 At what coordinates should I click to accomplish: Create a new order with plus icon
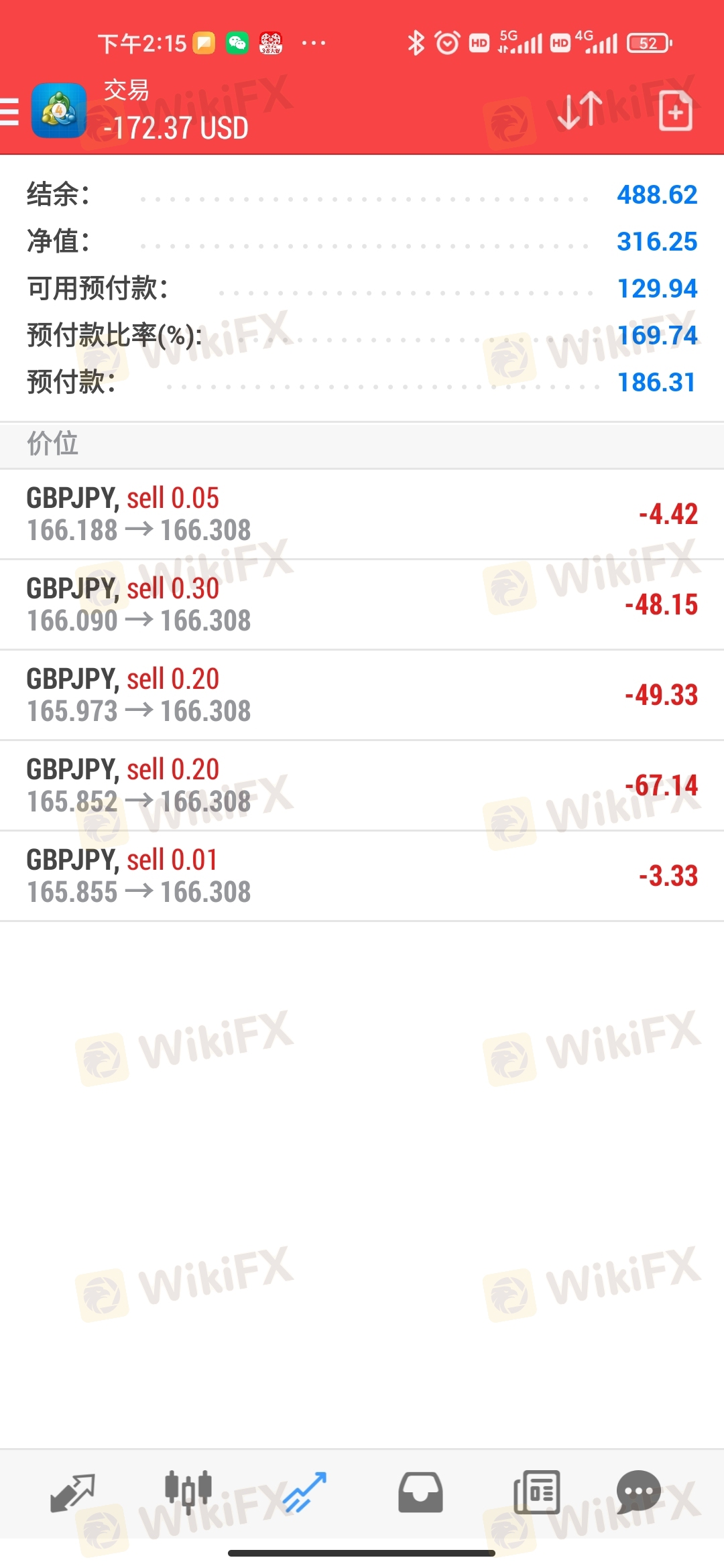[x=676, y=111]
